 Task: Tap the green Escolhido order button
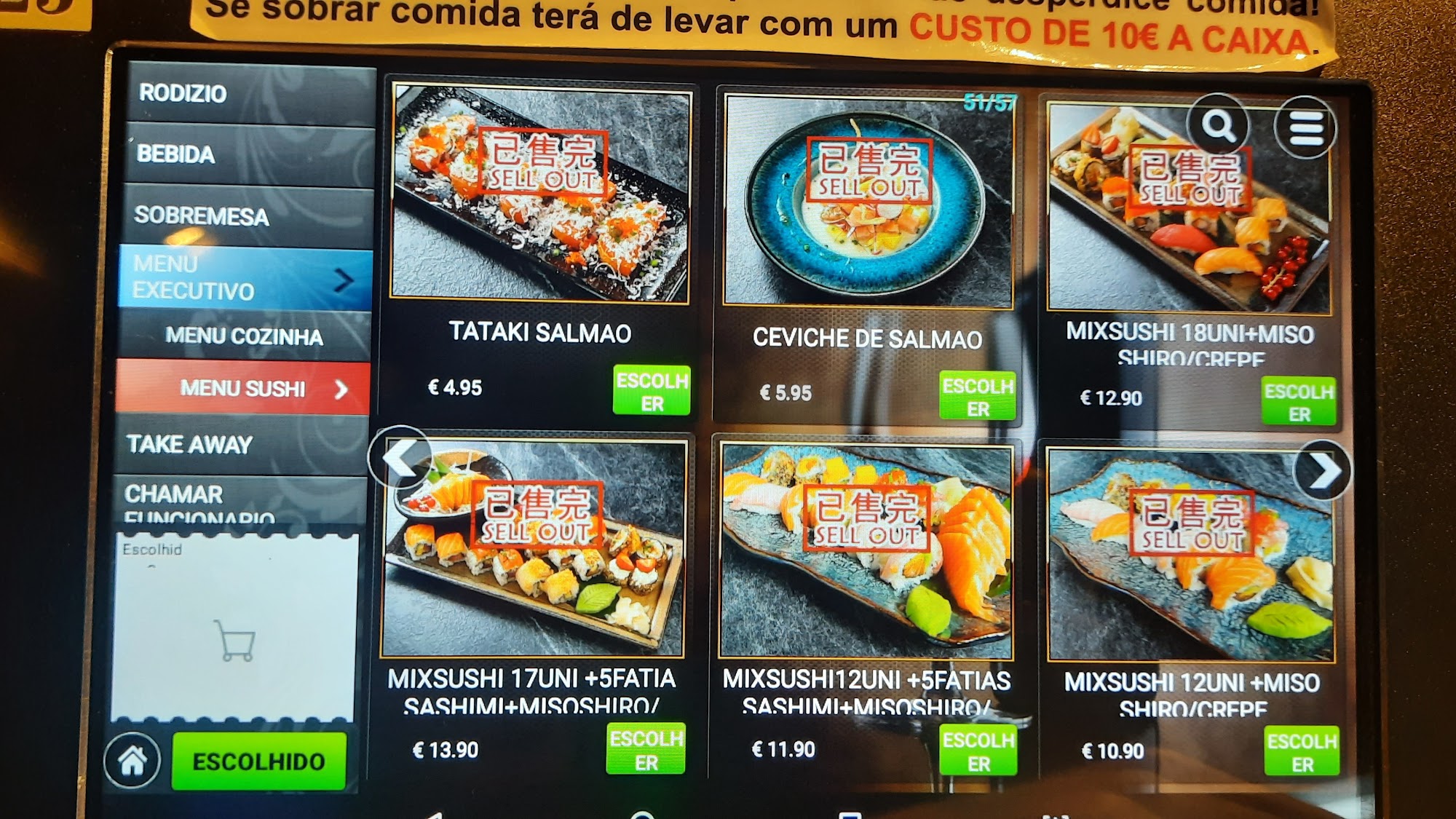point(258,761)
